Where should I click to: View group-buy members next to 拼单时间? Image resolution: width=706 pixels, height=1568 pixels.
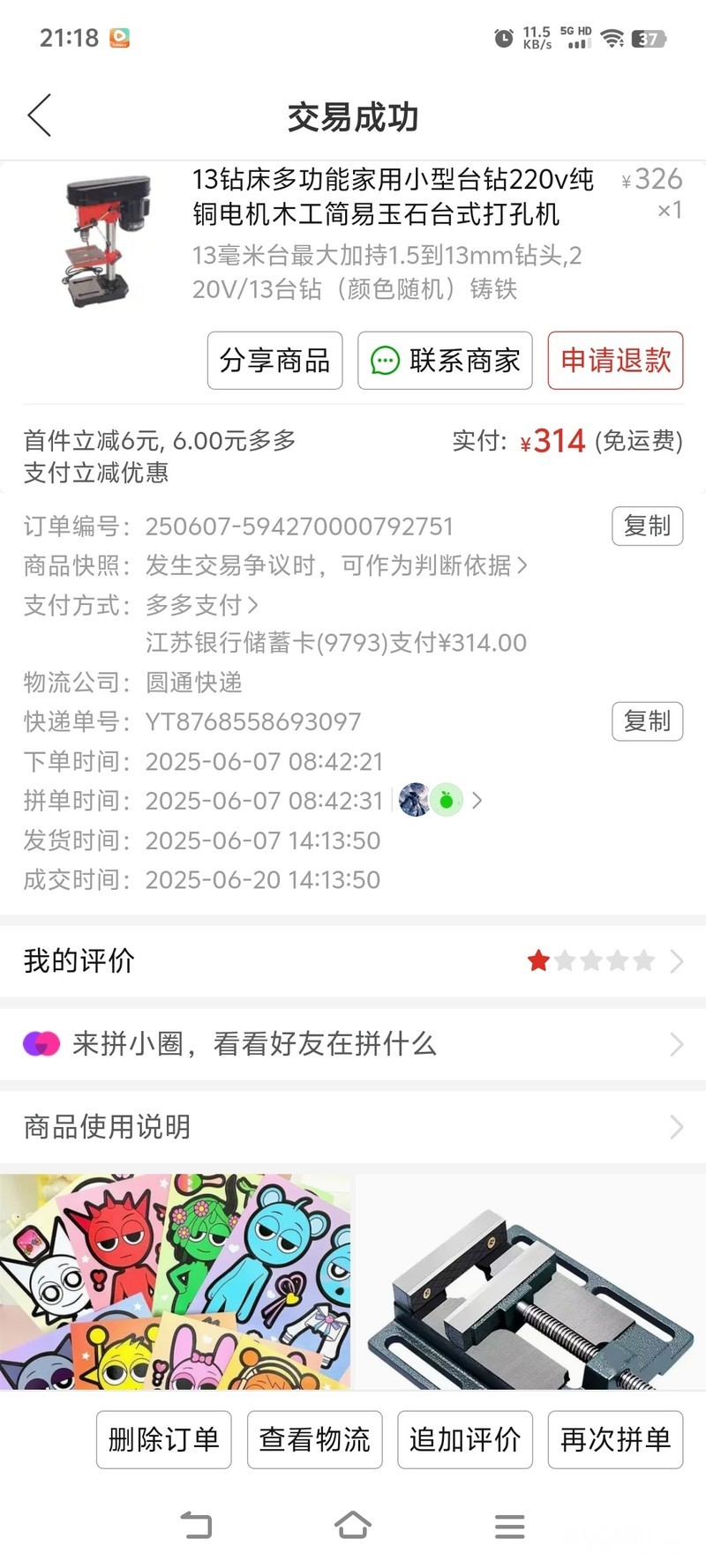tap(439, 801)
